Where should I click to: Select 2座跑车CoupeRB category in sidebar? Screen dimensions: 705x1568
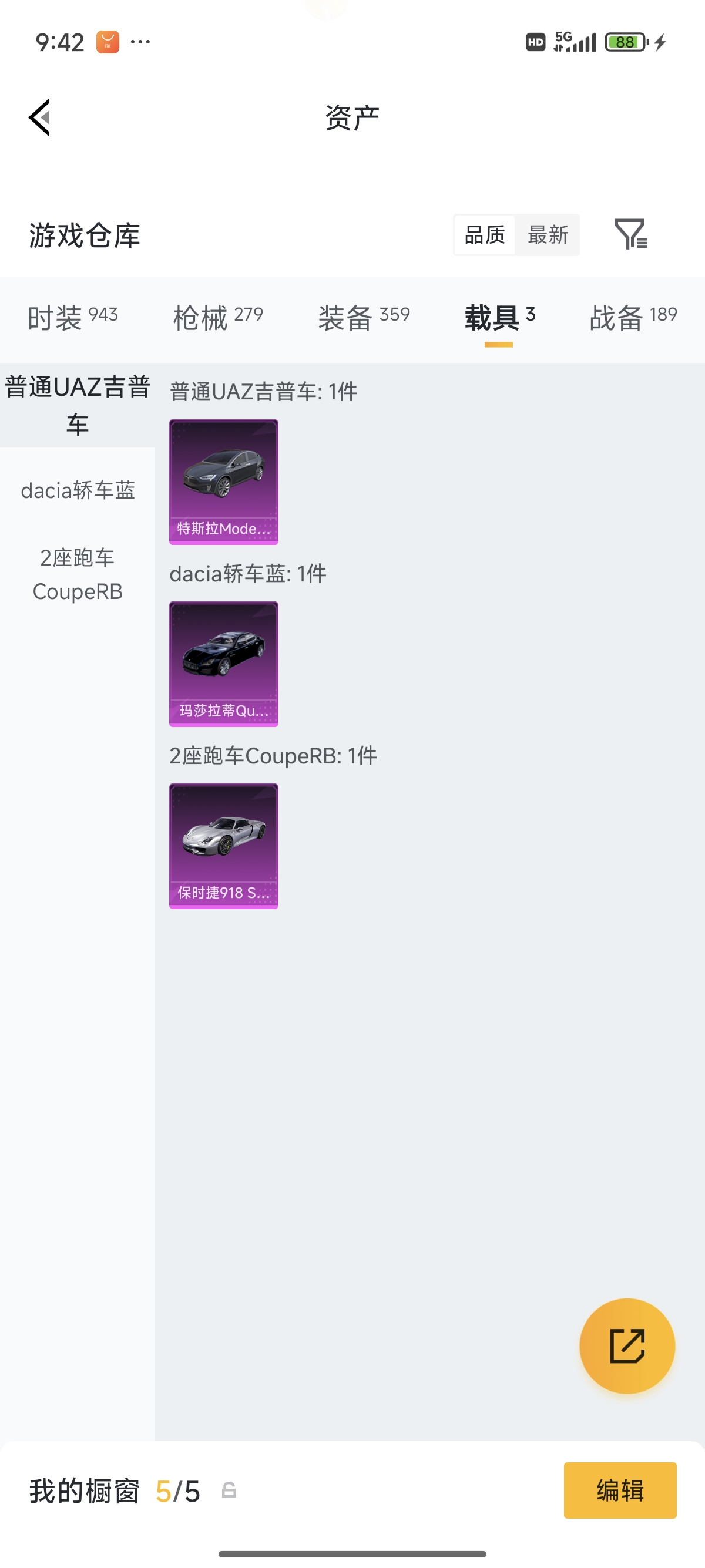pyautogui.click(x=77, y=574)
